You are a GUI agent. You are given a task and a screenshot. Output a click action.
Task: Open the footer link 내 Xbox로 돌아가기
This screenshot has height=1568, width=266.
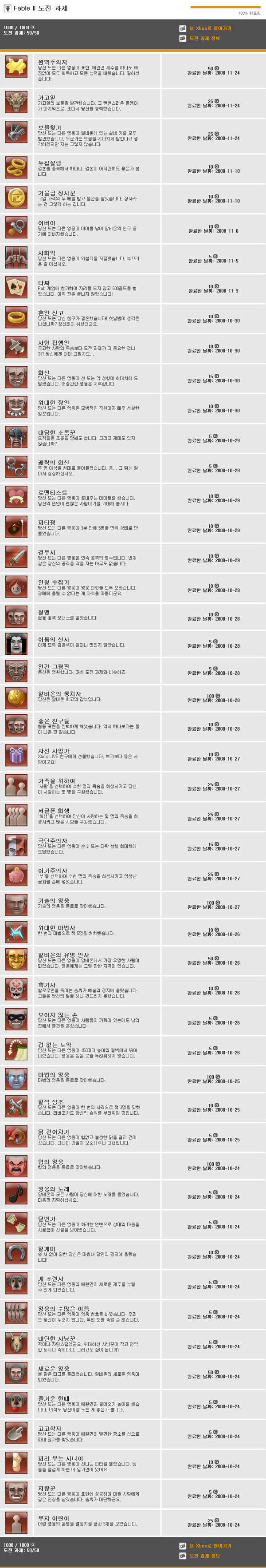pyautogui.click(x=210, y=1545)
